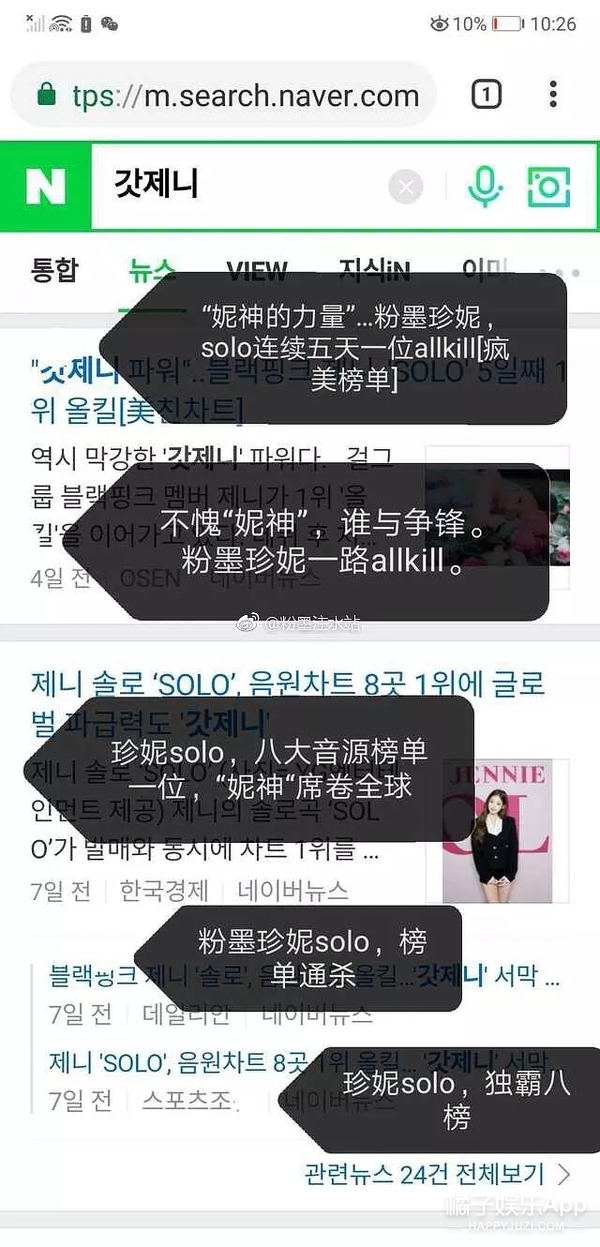Open the camera lens search

point(548,187)
